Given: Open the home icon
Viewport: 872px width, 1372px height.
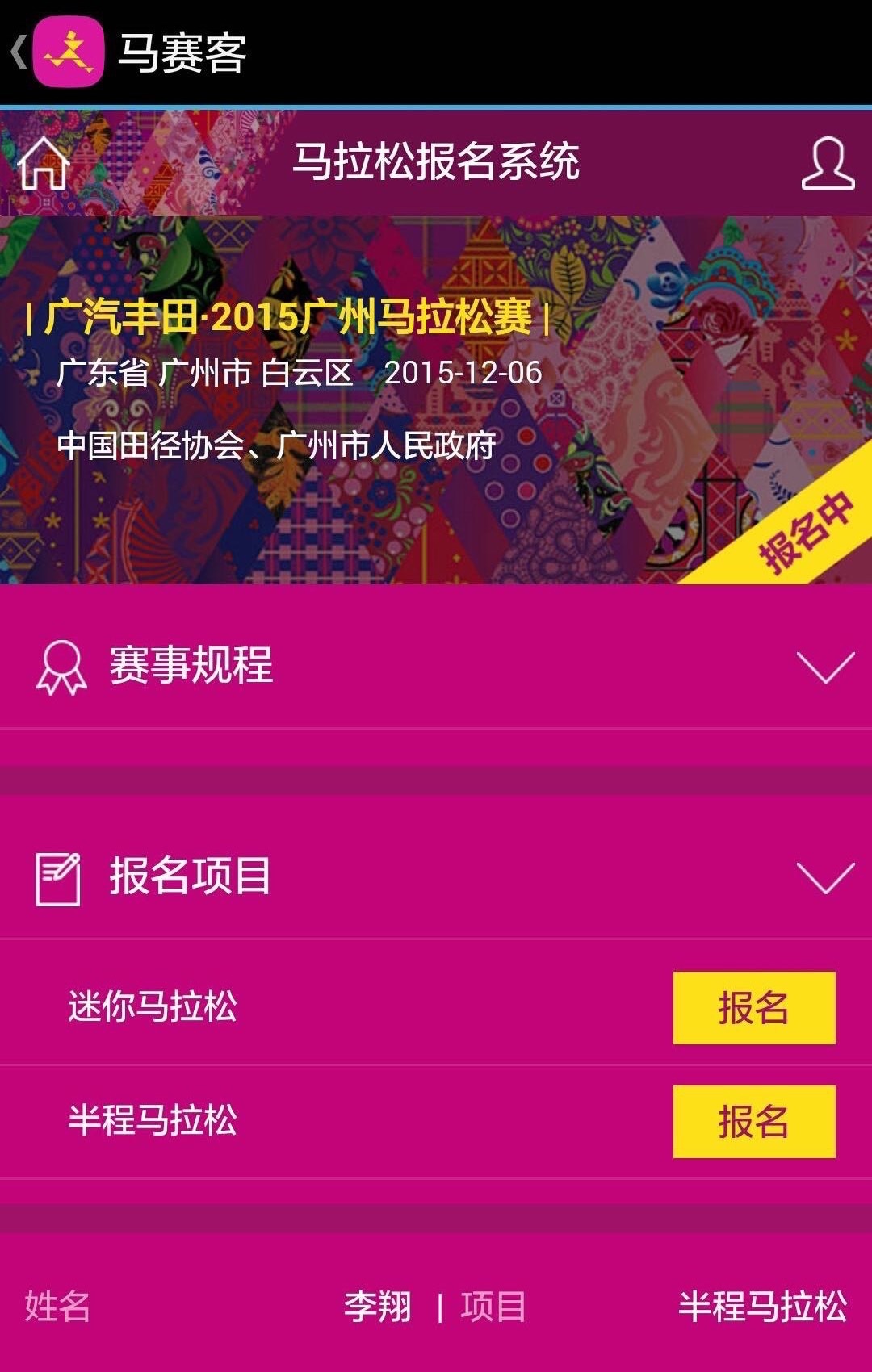Looking at the screenshot, I should pyautogui.click(x=44, y=163).
